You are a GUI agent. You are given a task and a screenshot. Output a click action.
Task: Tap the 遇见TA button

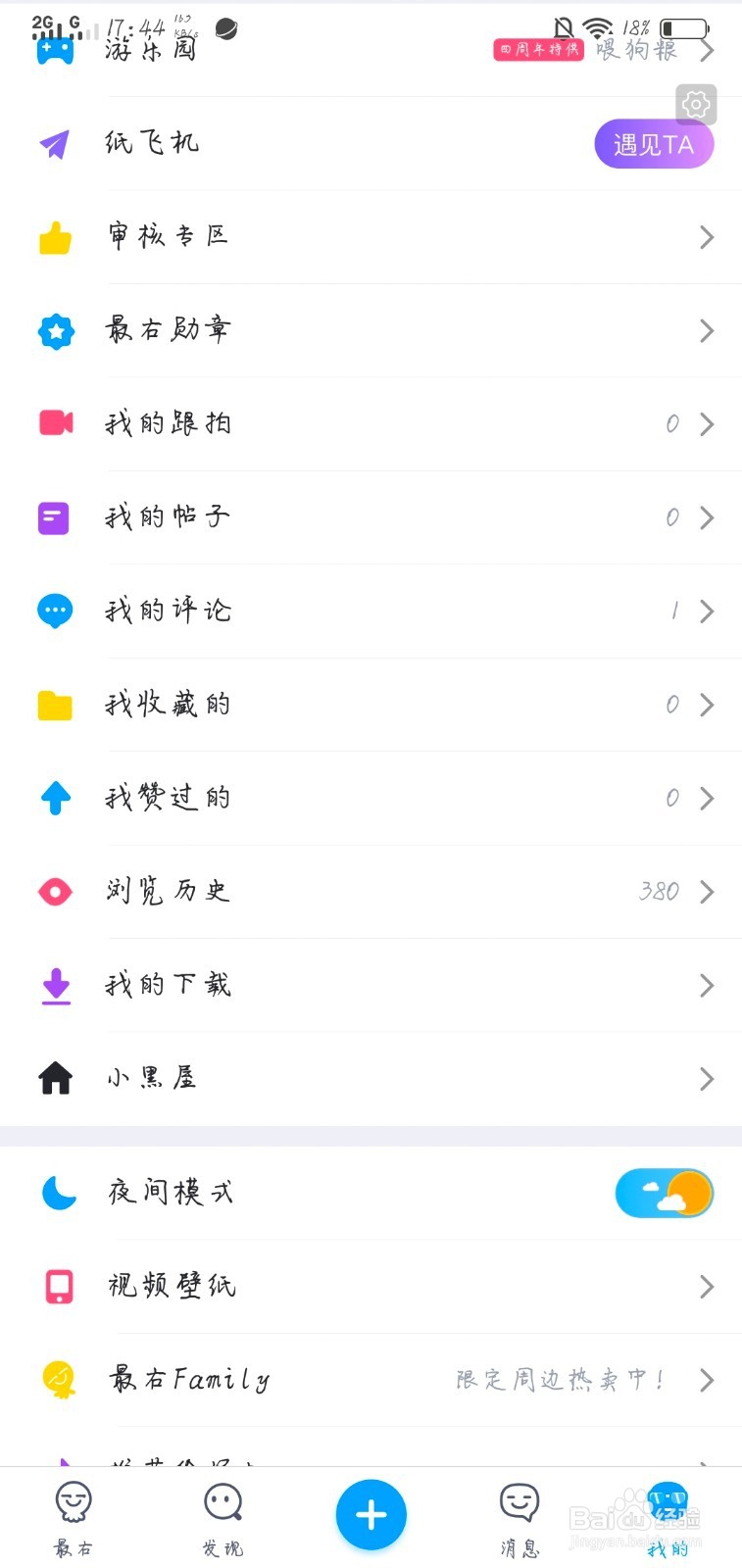654,145
